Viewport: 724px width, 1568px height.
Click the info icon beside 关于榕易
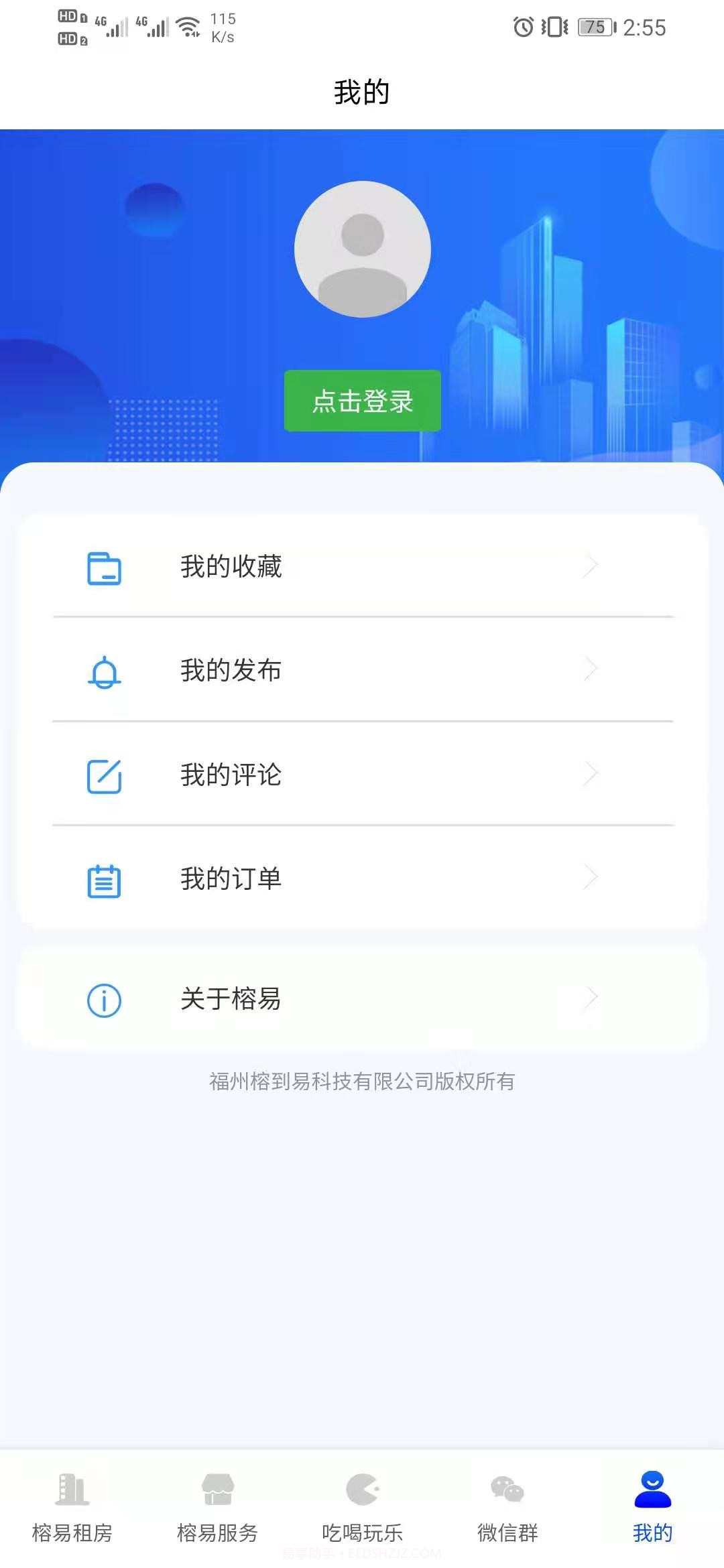click(104, 1000)
